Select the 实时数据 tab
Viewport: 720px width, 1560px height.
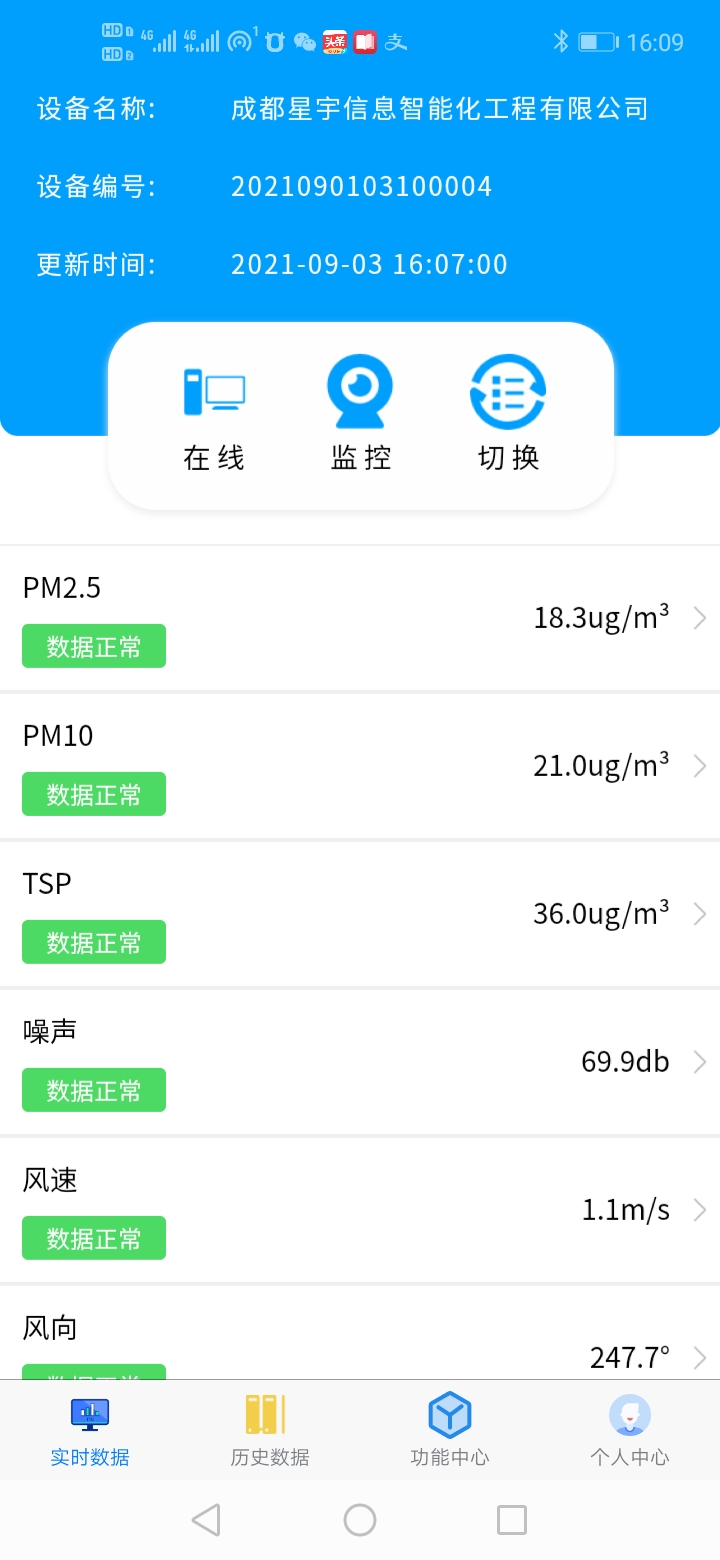point(90,1430)
